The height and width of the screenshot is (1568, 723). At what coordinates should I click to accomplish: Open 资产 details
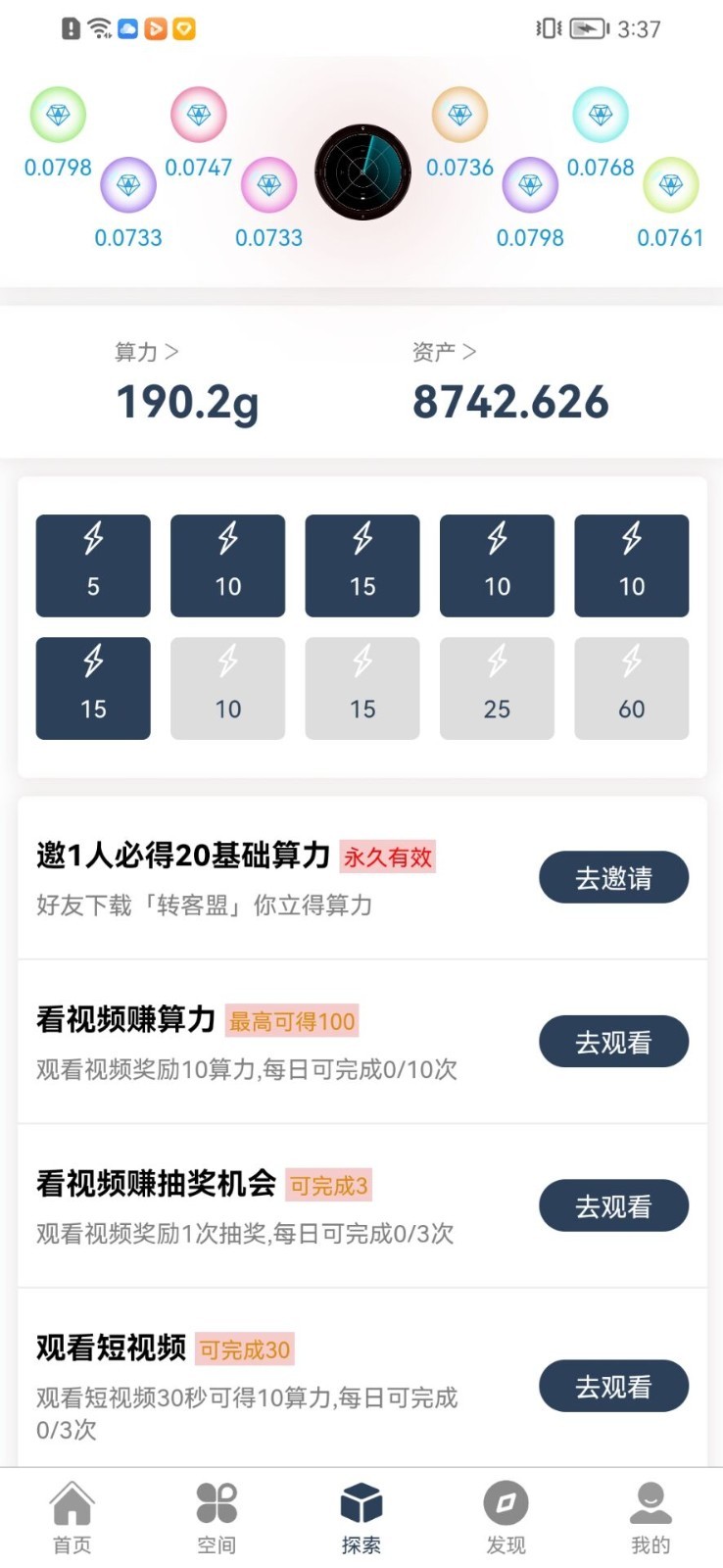[445, 352]
